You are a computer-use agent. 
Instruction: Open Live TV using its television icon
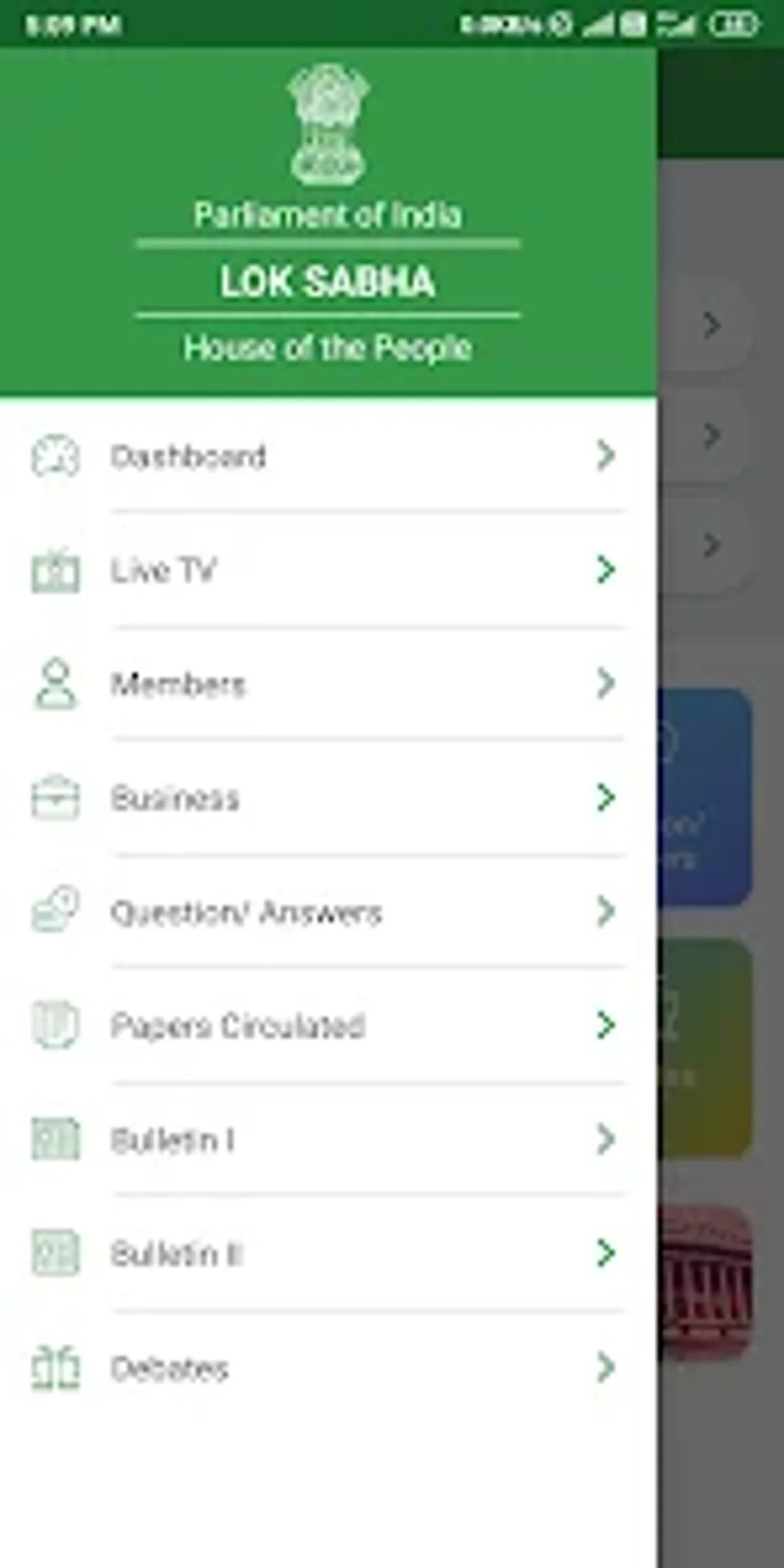[55, 570]
